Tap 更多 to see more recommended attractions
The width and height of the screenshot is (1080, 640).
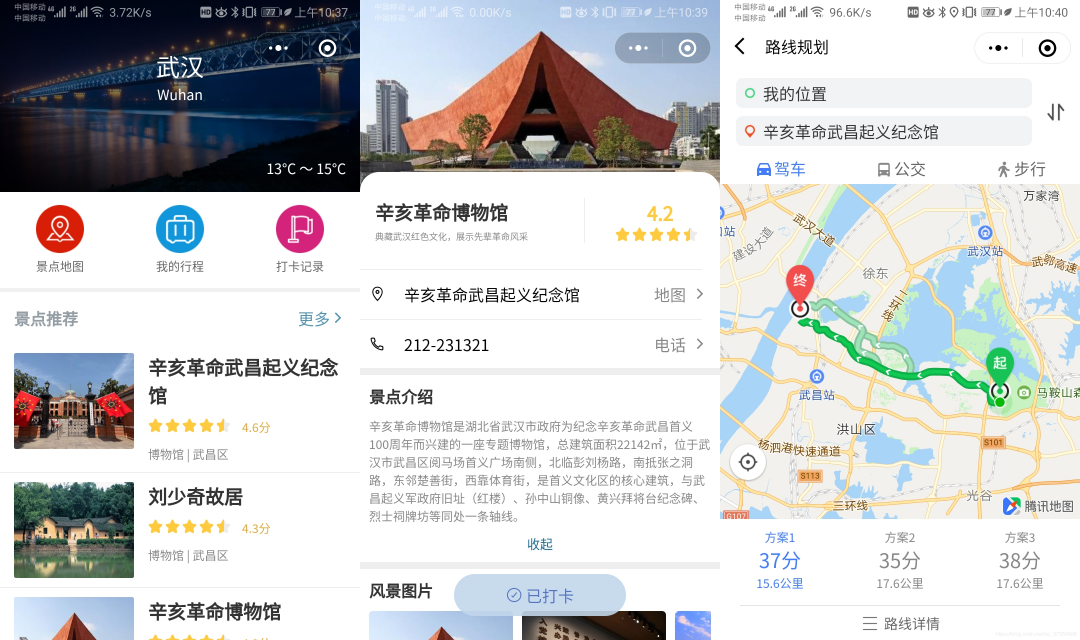point(320,319)
